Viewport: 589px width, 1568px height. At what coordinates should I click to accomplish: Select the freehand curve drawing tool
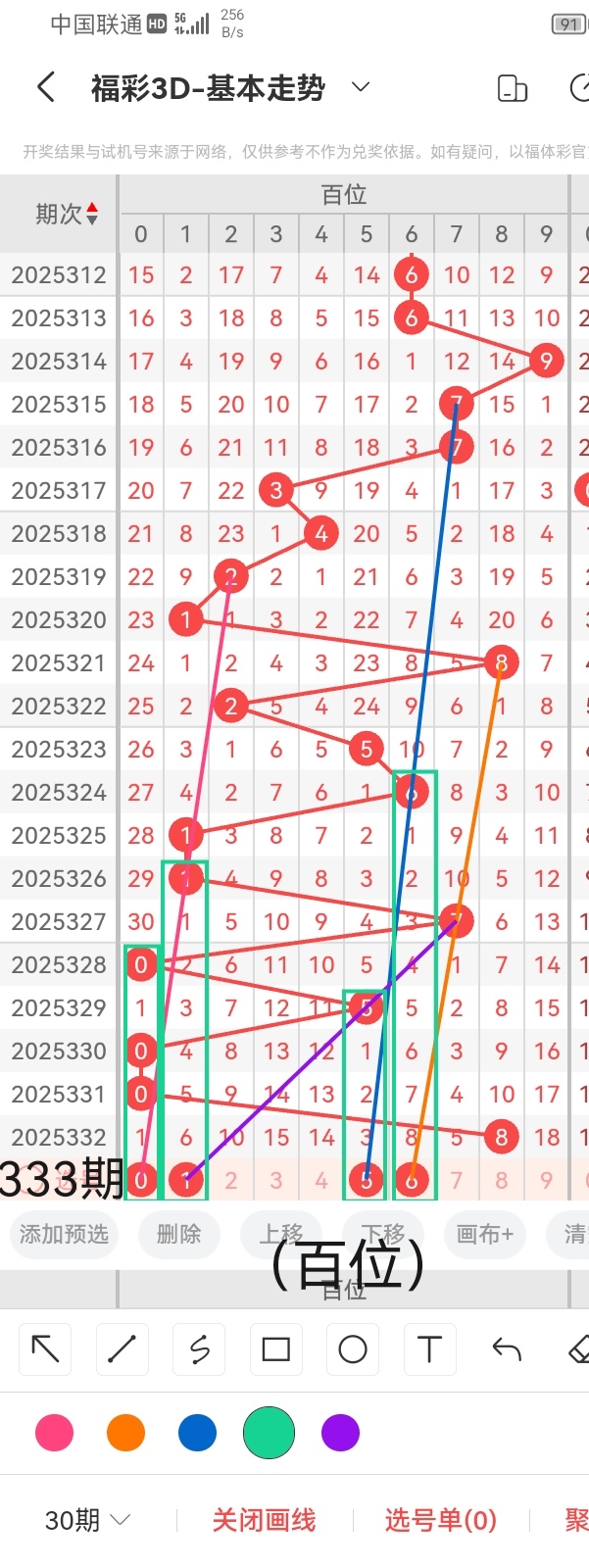(199, 1349)
